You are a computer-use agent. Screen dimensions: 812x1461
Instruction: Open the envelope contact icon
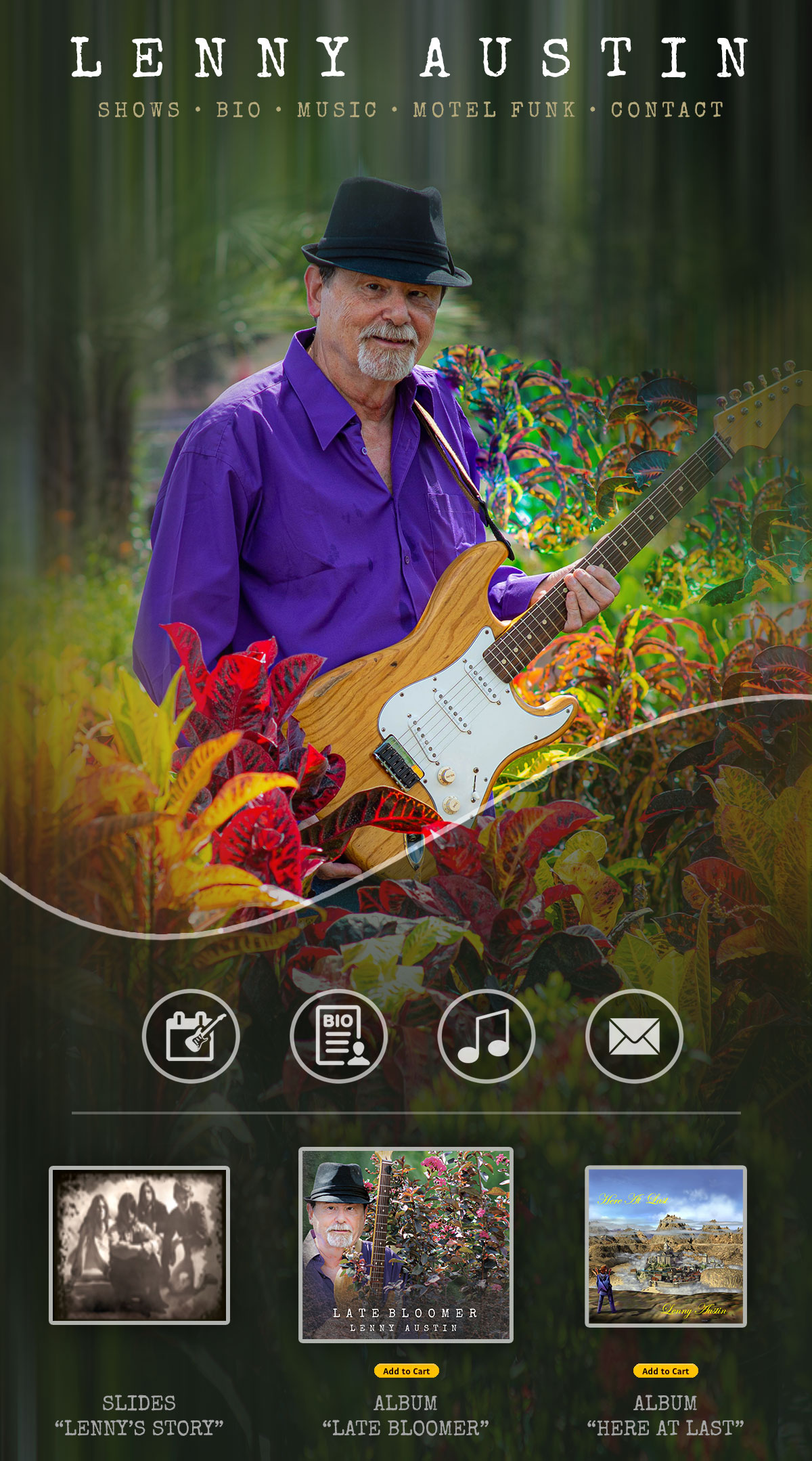click(634, 1036)
